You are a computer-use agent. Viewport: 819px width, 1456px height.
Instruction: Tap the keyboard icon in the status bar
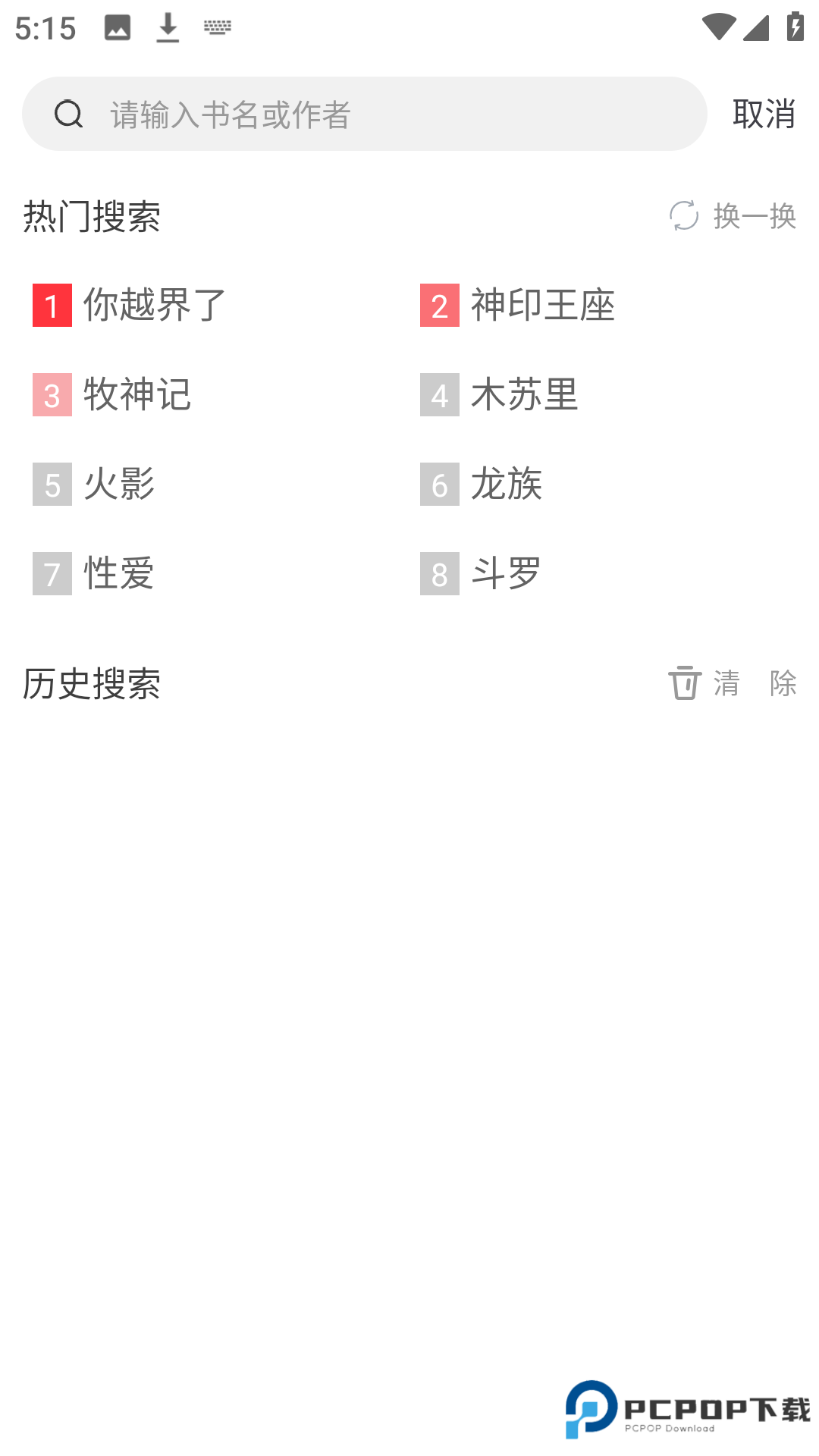point(217,27)
